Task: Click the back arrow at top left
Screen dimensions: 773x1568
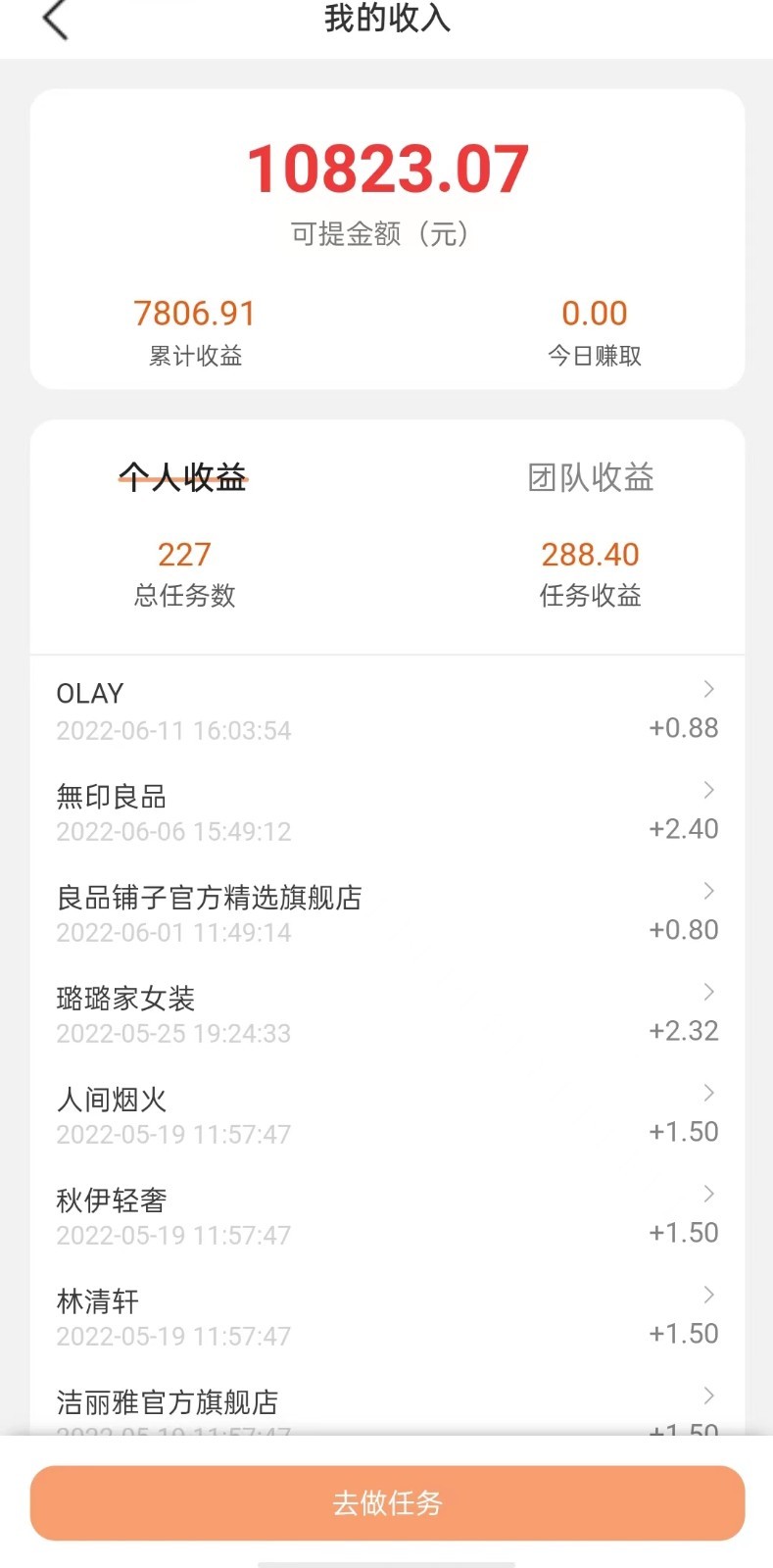Action: coord(54,20)
